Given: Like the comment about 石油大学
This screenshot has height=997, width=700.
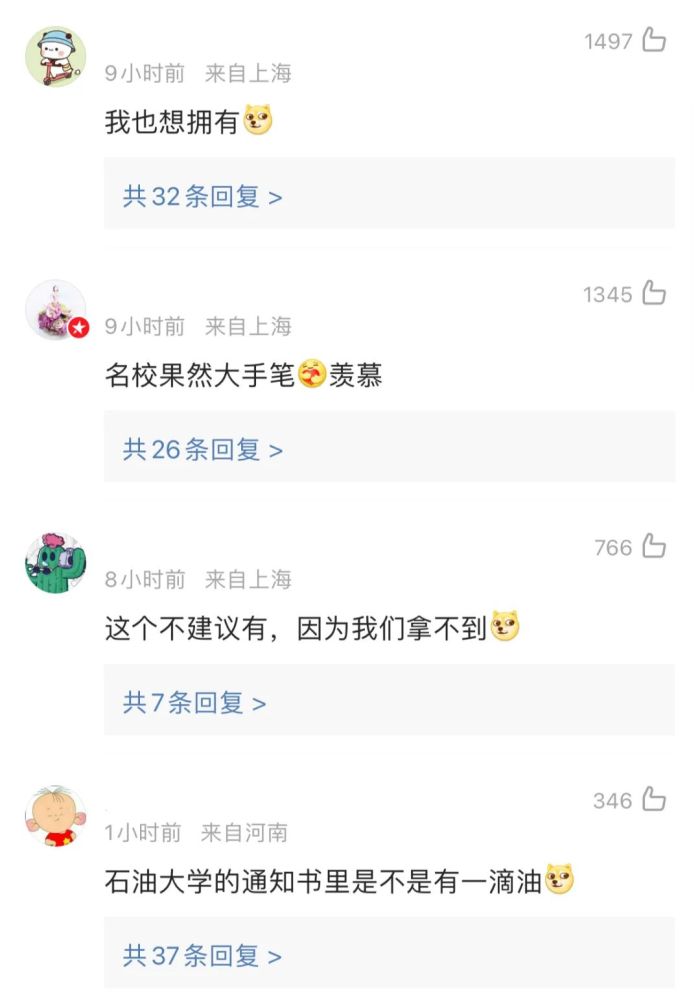Looking at the screenshot, I should (654, 799).
